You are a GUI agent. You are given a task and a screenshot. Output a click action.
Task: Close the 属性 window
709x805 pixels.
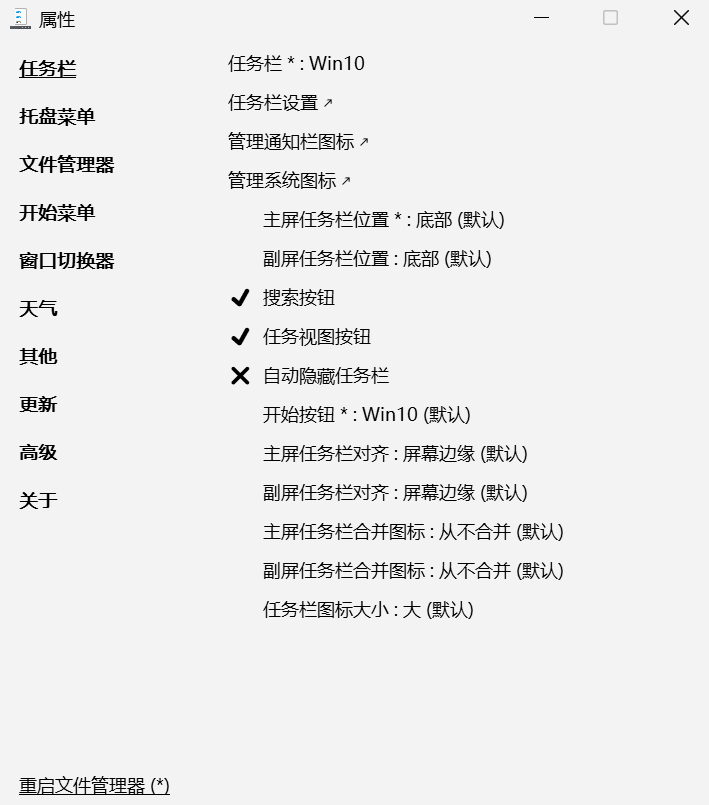coord(681,18)
